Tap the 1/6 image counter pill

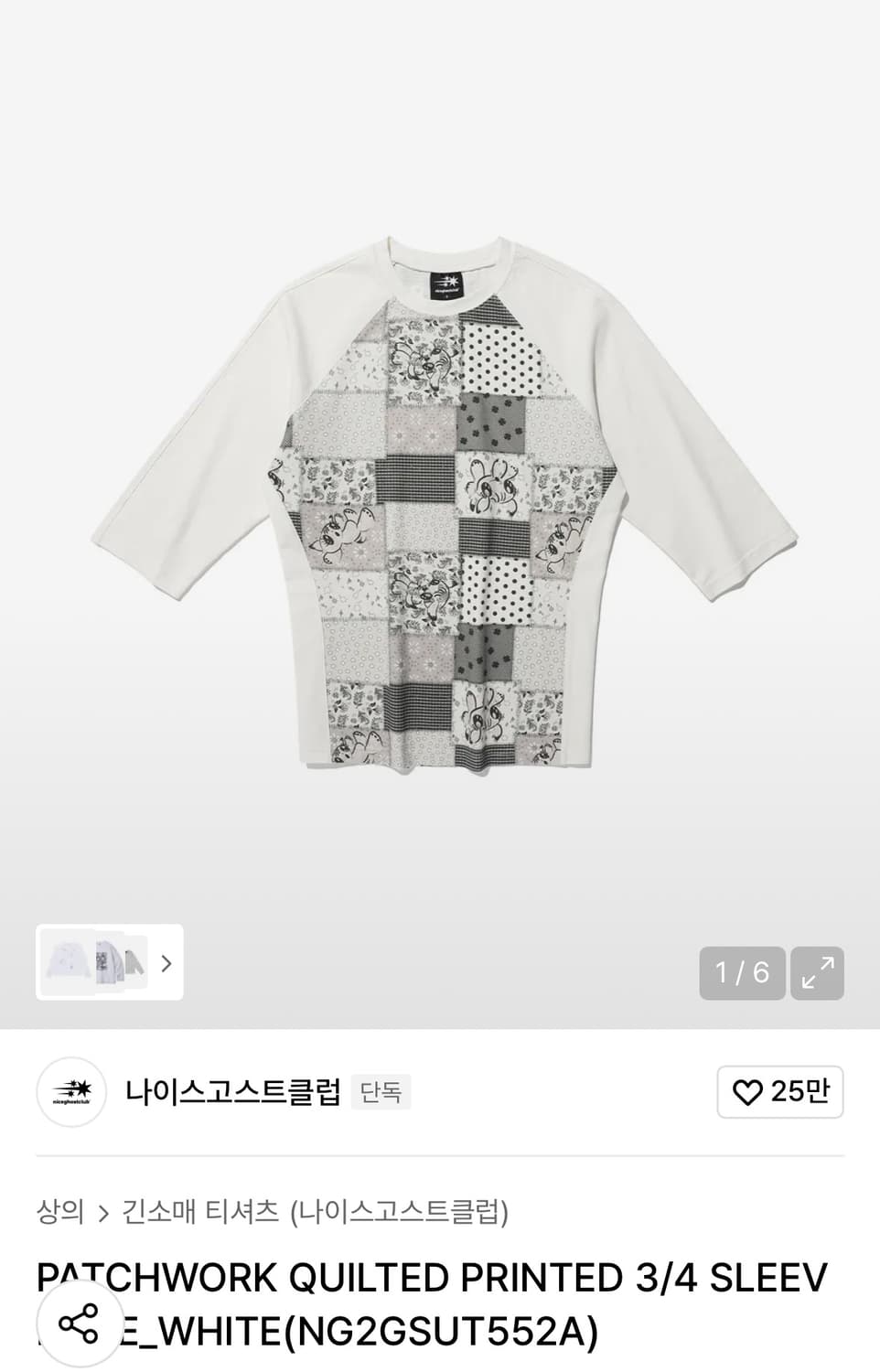[x=742, y=972]
